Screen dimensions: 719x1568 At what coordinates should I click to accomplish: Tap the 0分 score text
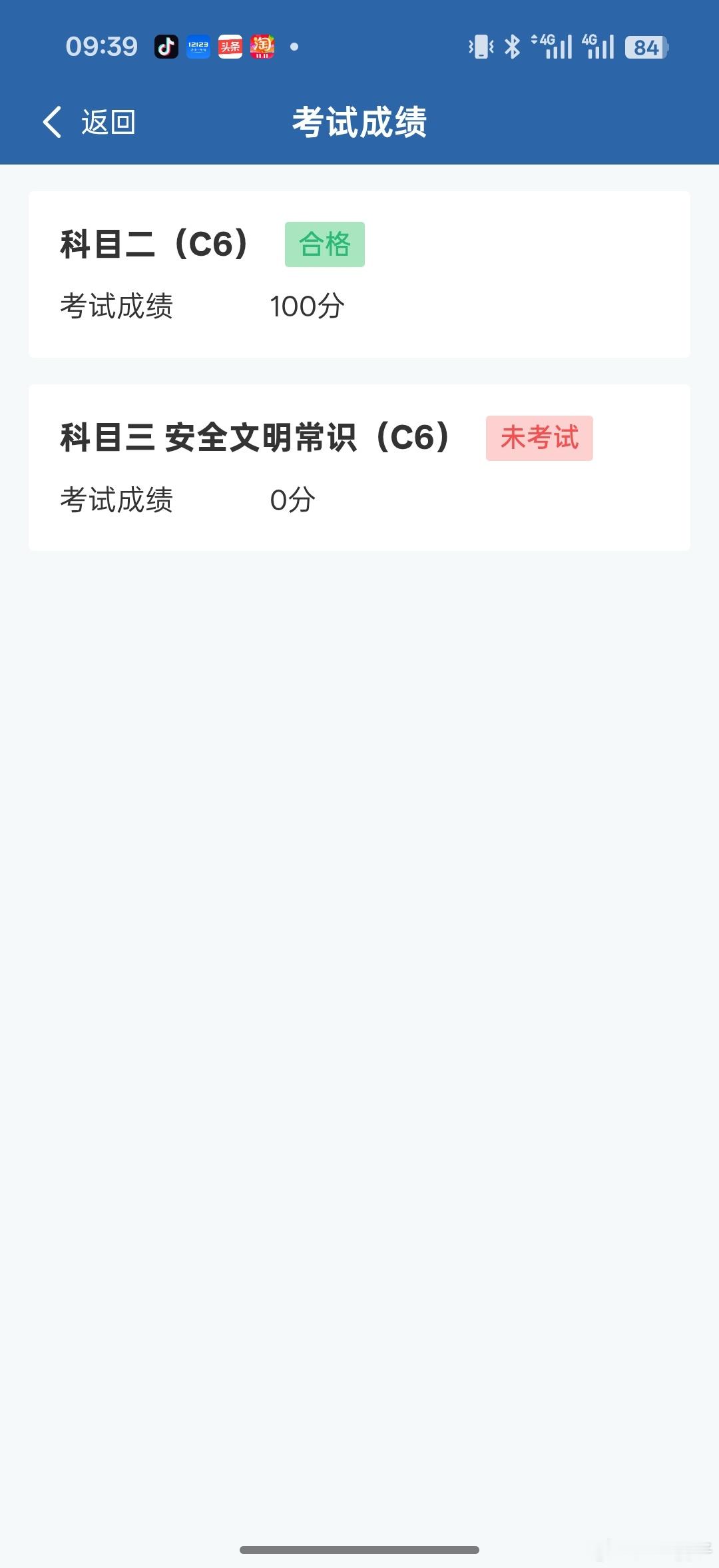[292, 498]
